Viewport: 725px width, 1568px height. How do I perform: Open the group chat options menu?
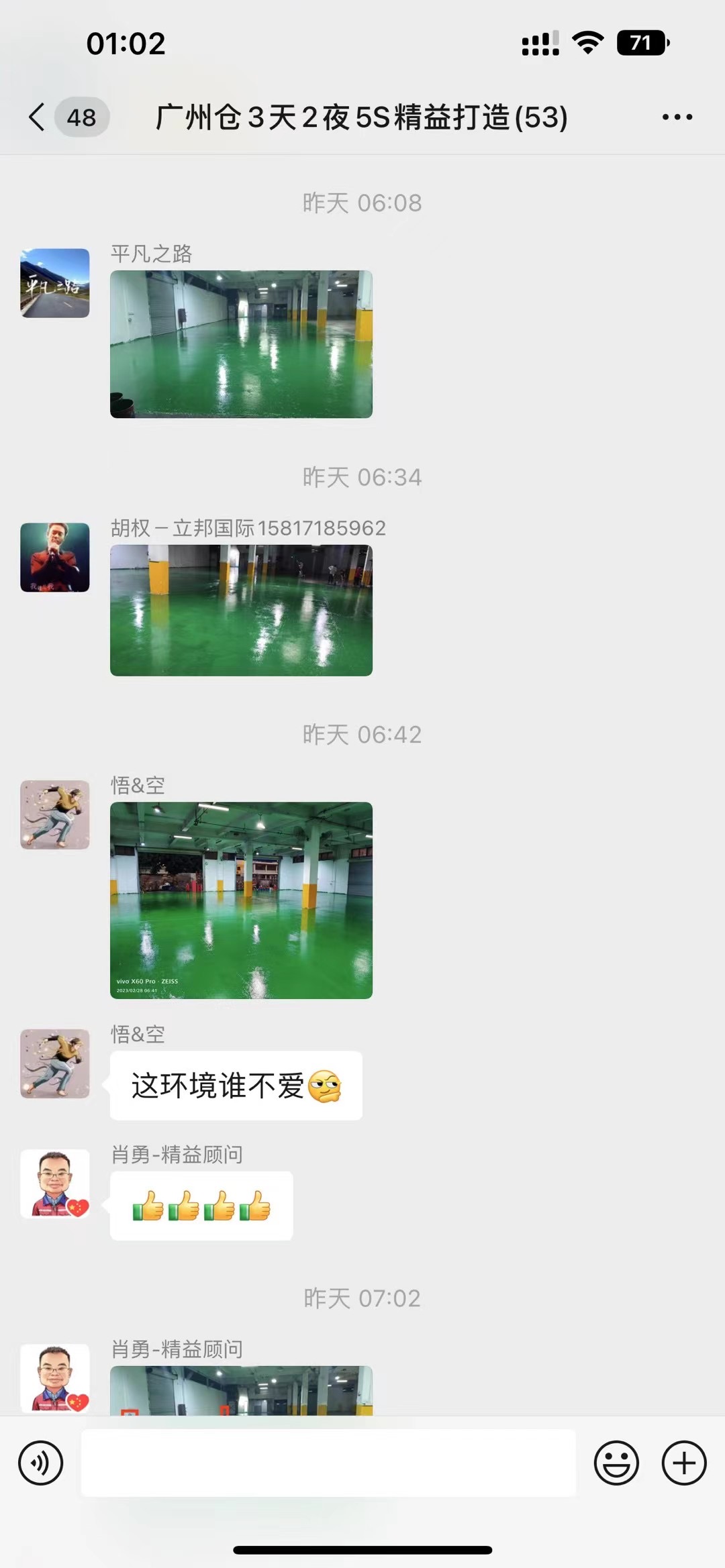[x=677, y=117]
